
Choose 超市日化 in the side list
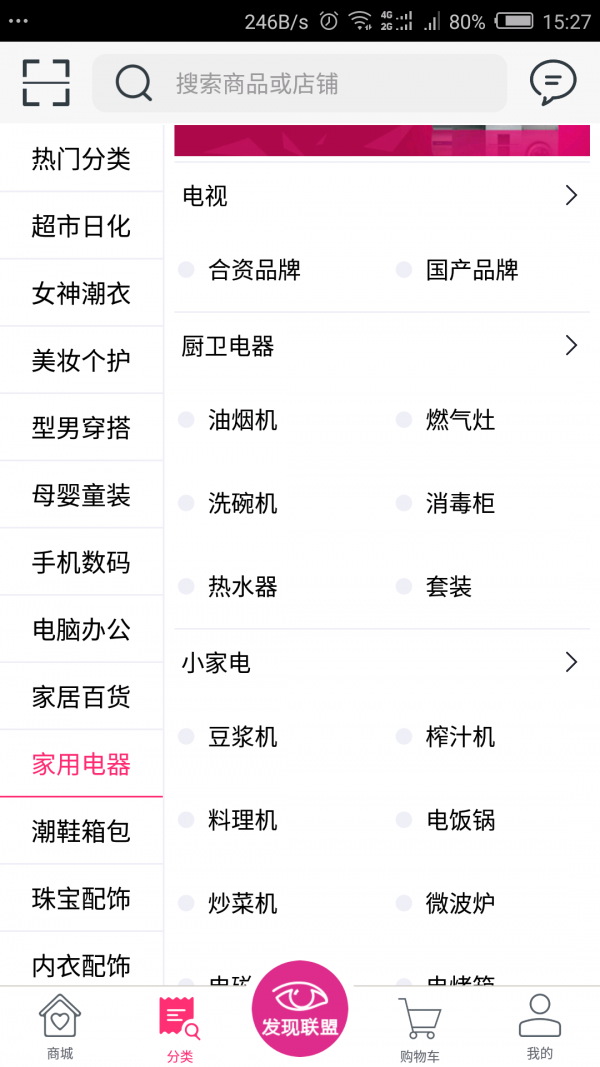click(81, 226)
